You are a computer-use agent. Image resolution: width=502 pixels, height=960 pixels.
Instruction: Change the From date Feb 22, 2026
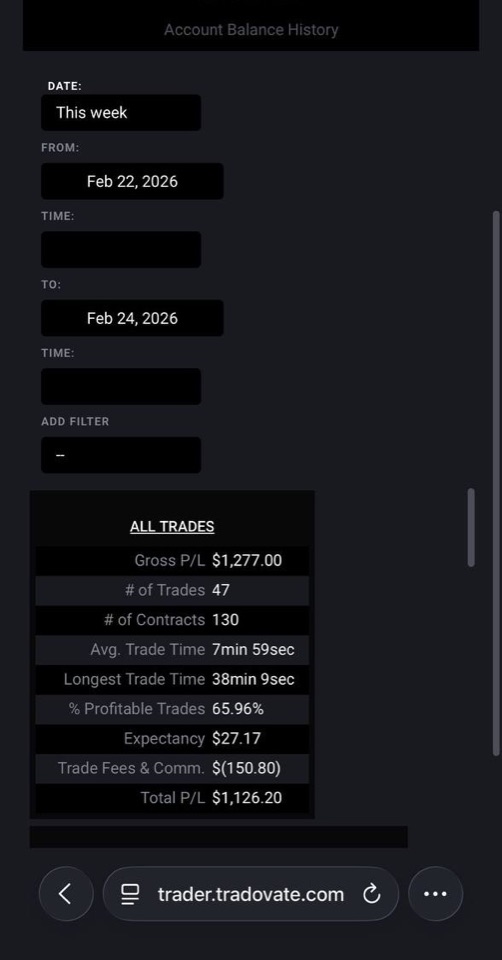point(132,181)
